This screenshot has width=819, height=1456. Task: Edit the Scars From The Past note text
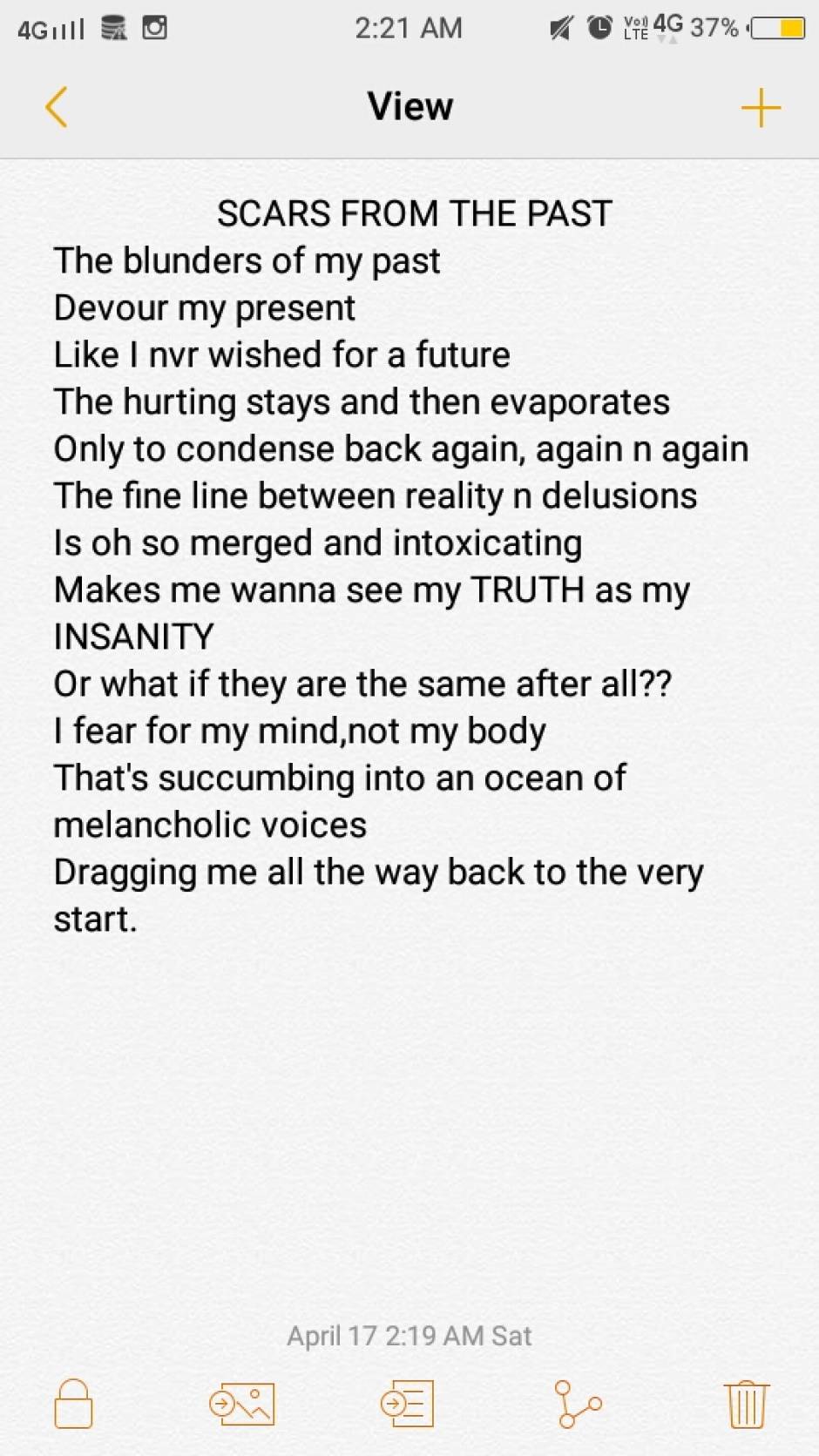(x=401, y=566)
